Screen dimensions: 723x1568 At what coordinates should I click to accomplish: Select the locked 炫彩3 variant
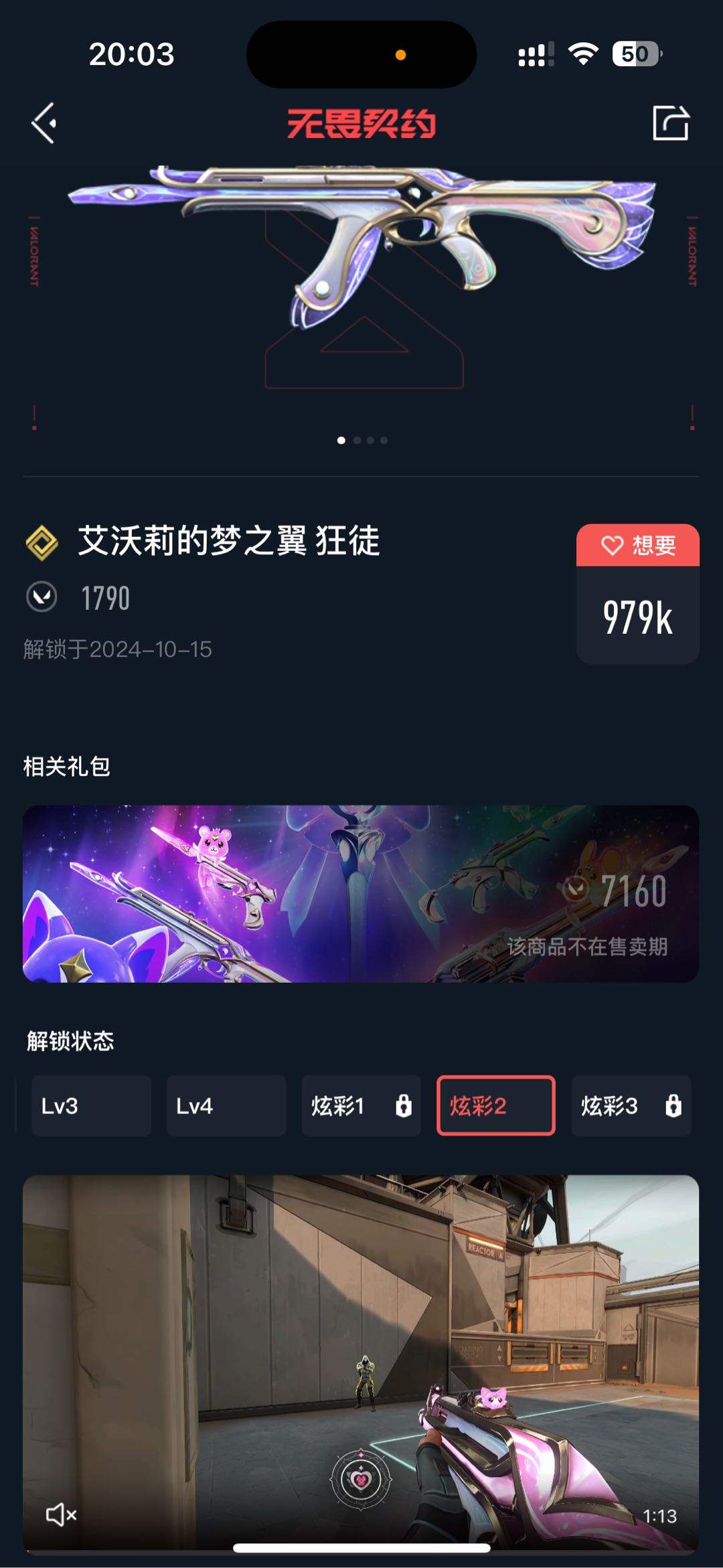pos(631,1105)
